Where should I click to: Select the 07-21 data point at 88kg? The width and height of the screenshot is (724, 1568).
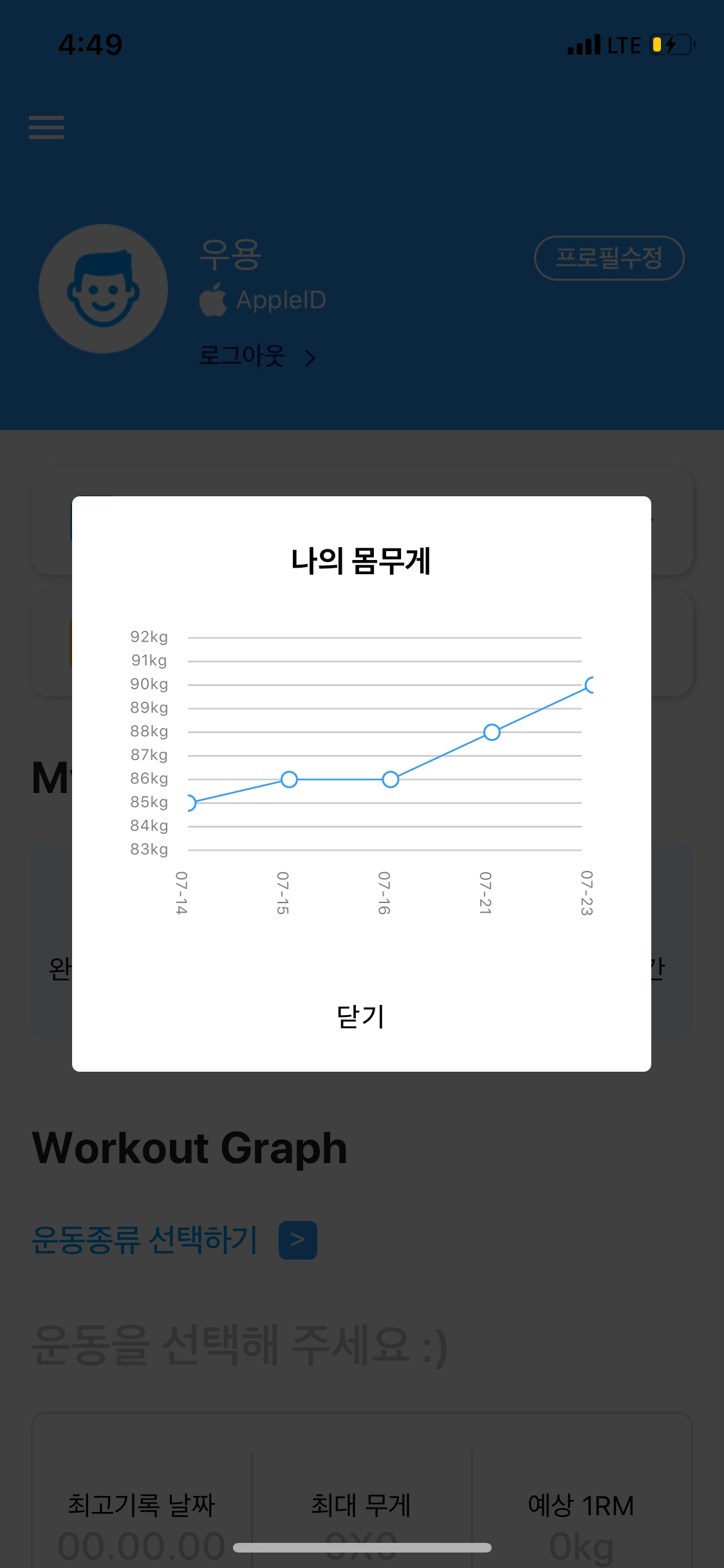click(x=492, y=733)
